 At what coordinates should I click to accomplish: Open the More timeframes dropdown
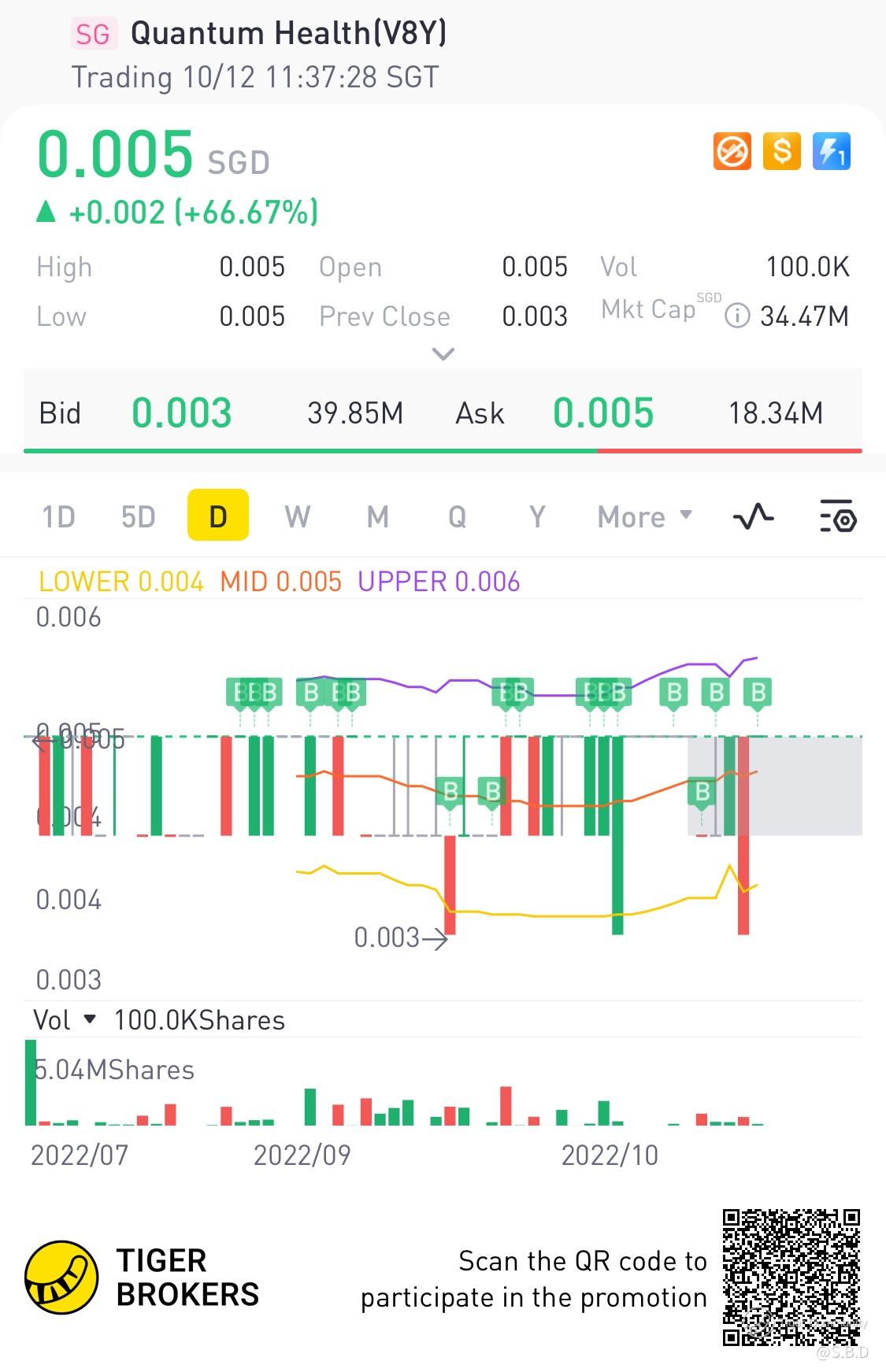[644, 516]
